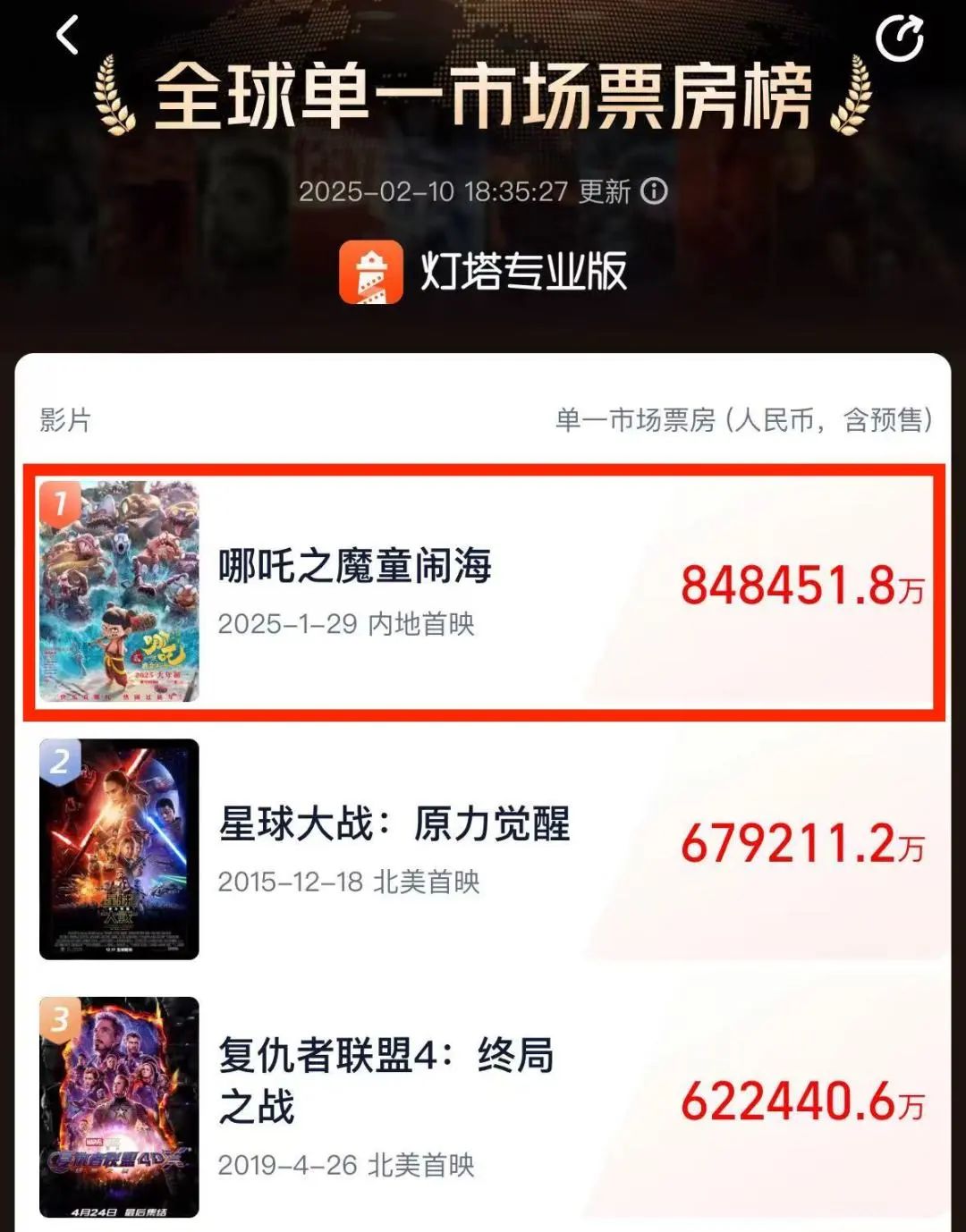Open 哪吒之魔童闹海 movie row

pyautogui.click(x=483, y=591)
